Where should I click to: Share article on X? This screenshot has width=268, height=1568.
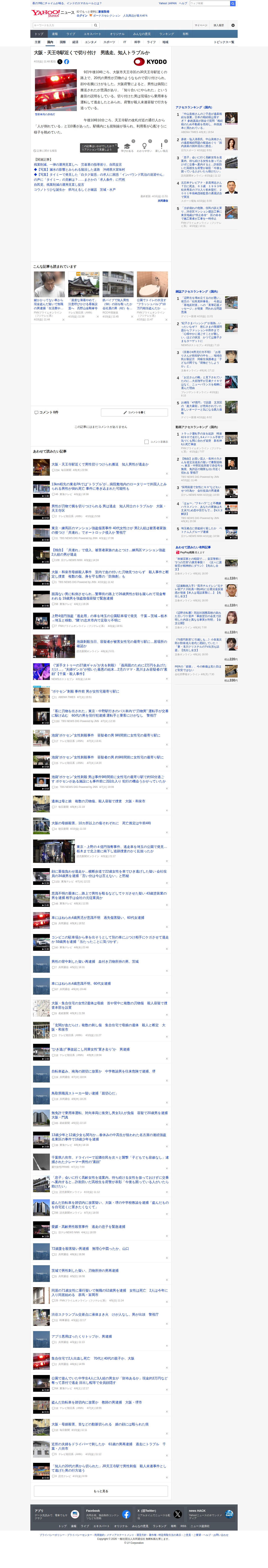click(60, 61)
